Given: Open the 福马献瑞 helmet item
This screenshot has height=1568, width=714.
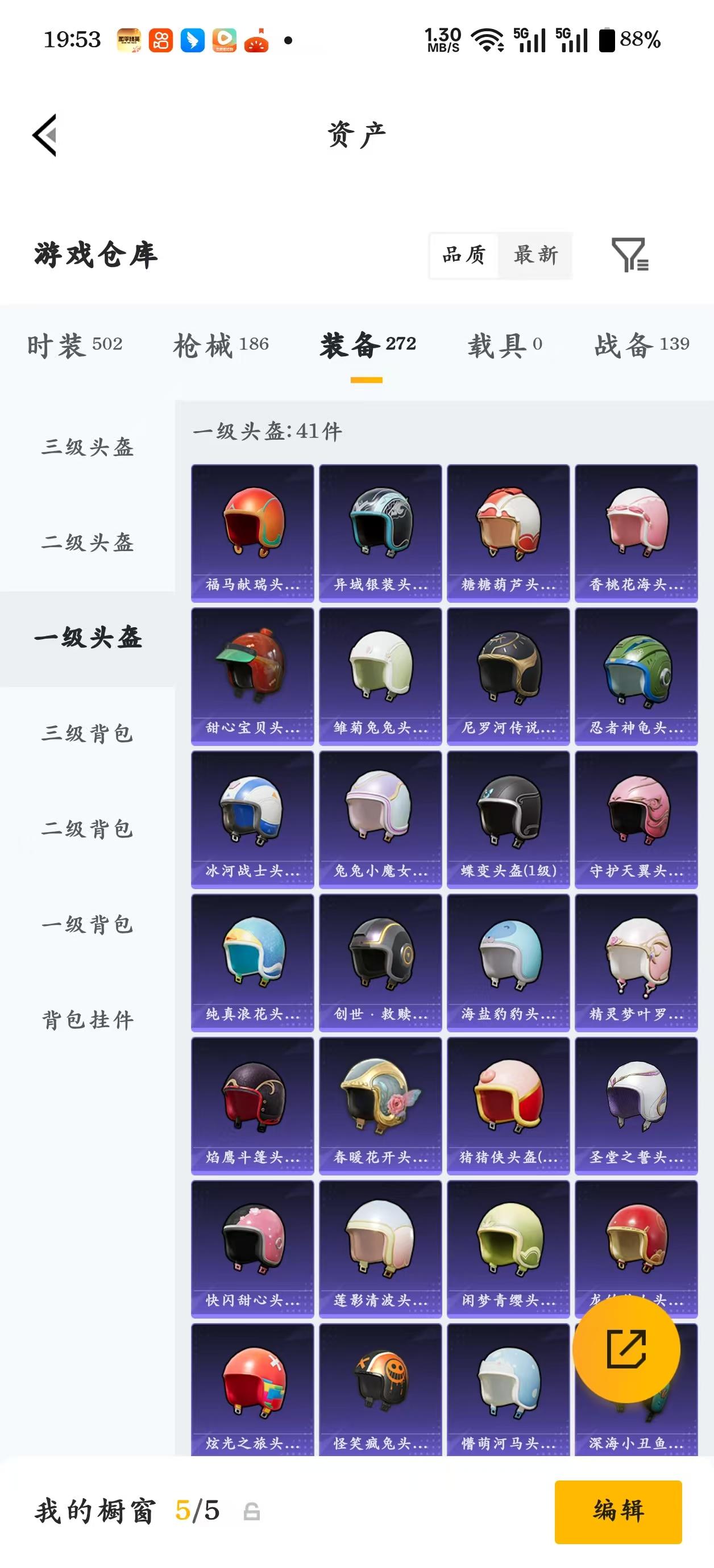Looking at the screenshot, I should [x=252, y=529].
